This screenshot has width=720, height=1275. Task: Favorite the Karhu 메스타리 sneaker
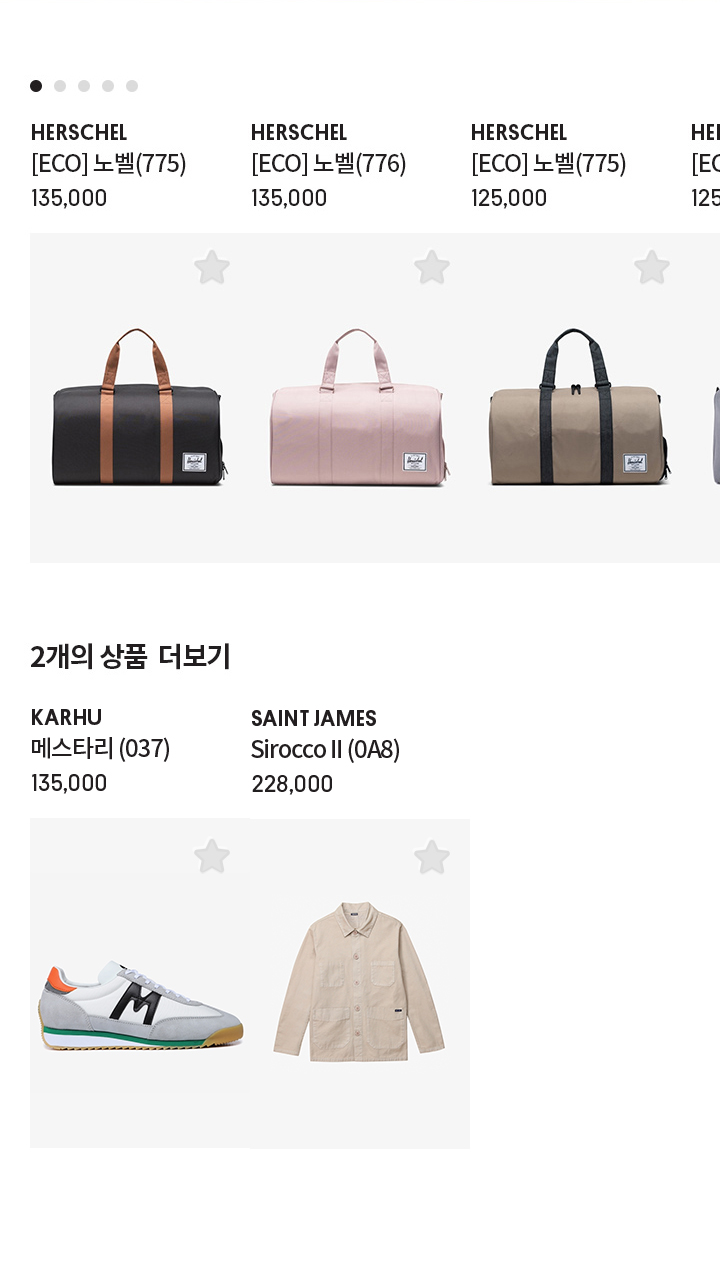pos(212,856)
